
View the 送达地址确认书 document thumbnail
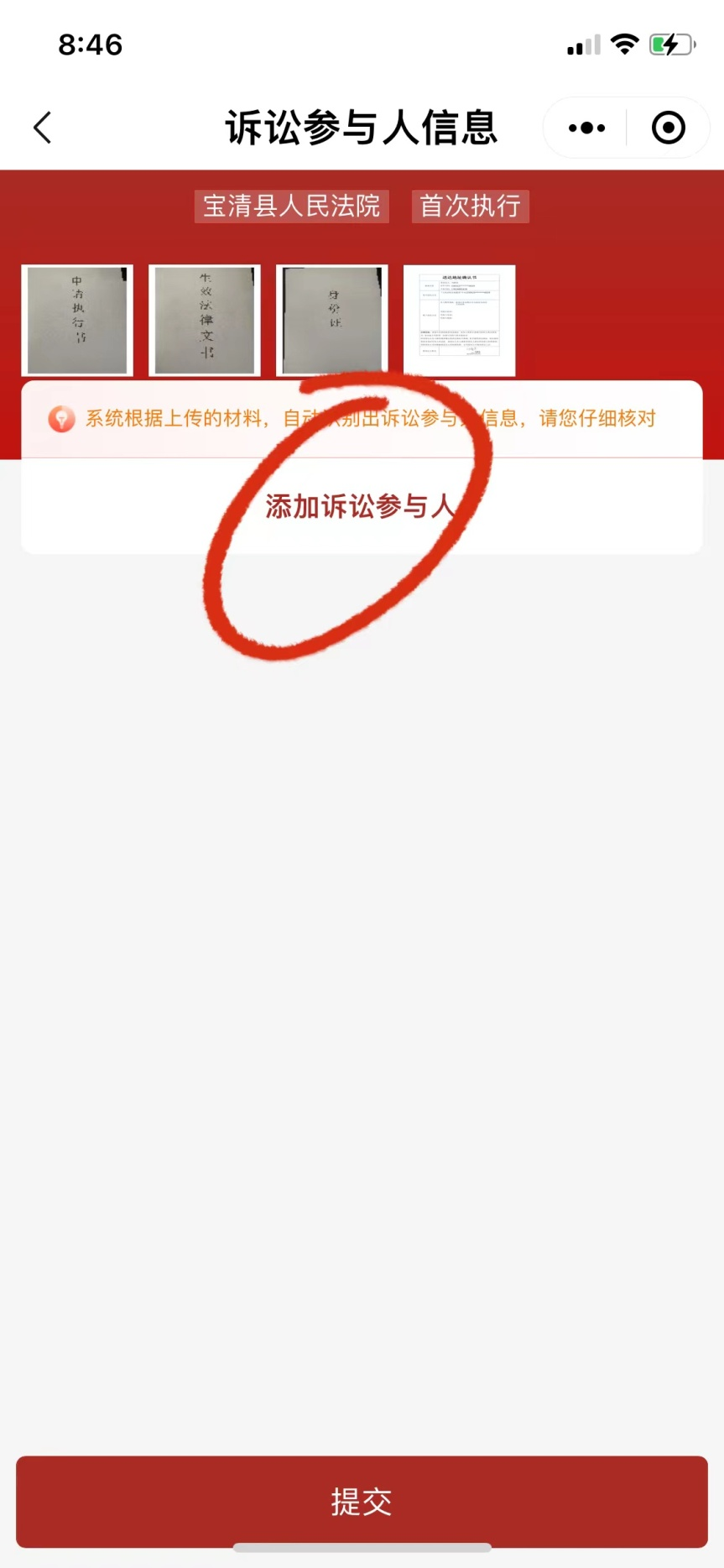460,321
